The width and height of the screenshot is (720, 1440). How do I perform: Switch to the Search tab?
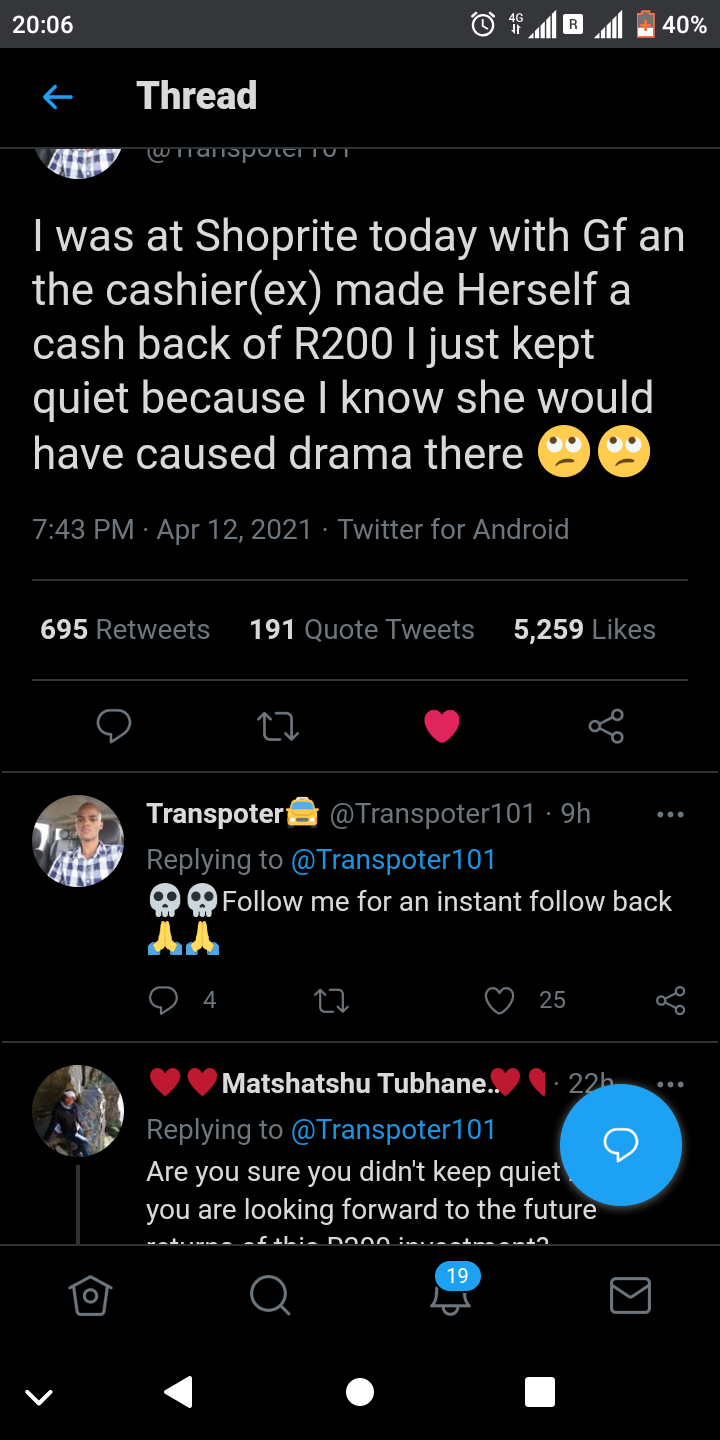tap(270, 1296)
